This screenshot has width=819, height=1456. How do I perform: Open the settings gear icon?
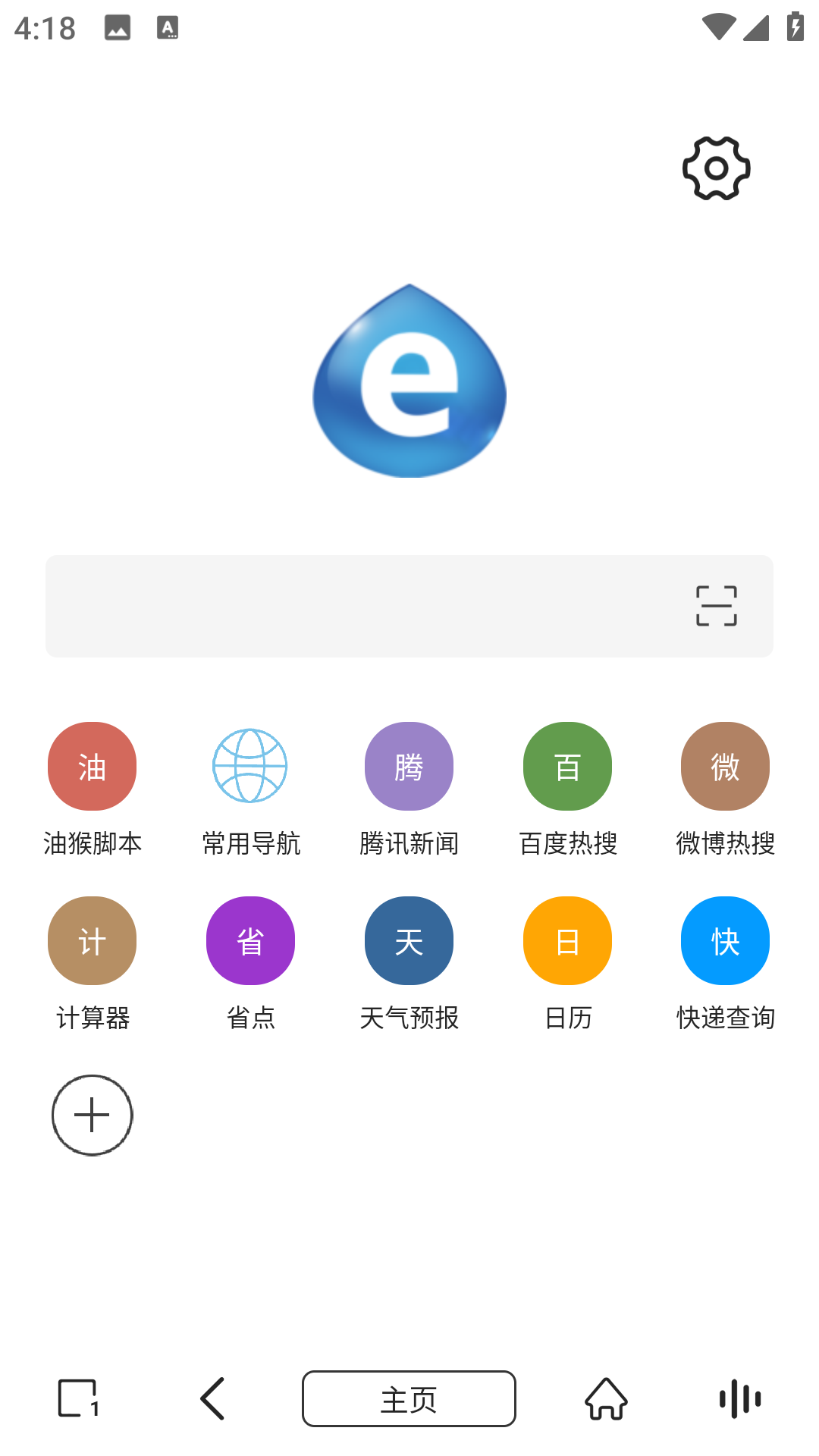[716, 168]
